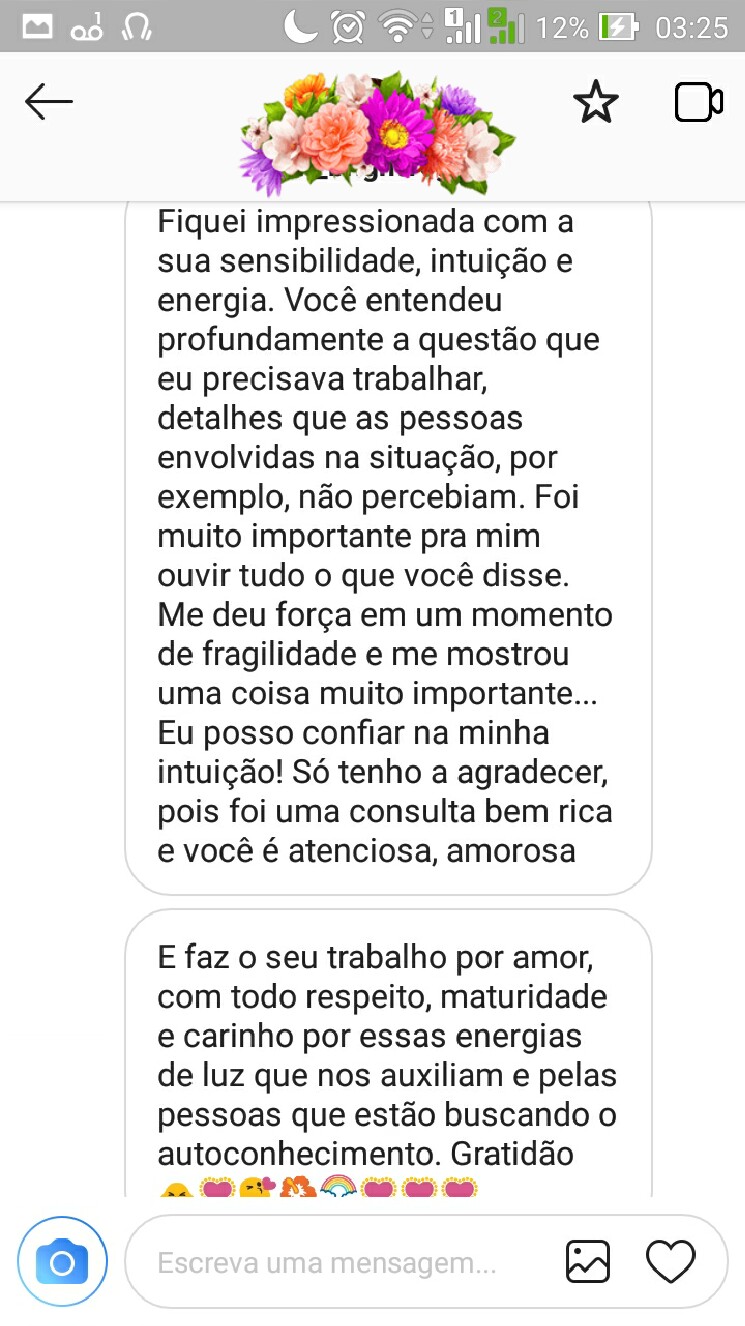745x1326 pixels.
Task: Open the camera to send a photo
Action: [x=62, y=1263]
